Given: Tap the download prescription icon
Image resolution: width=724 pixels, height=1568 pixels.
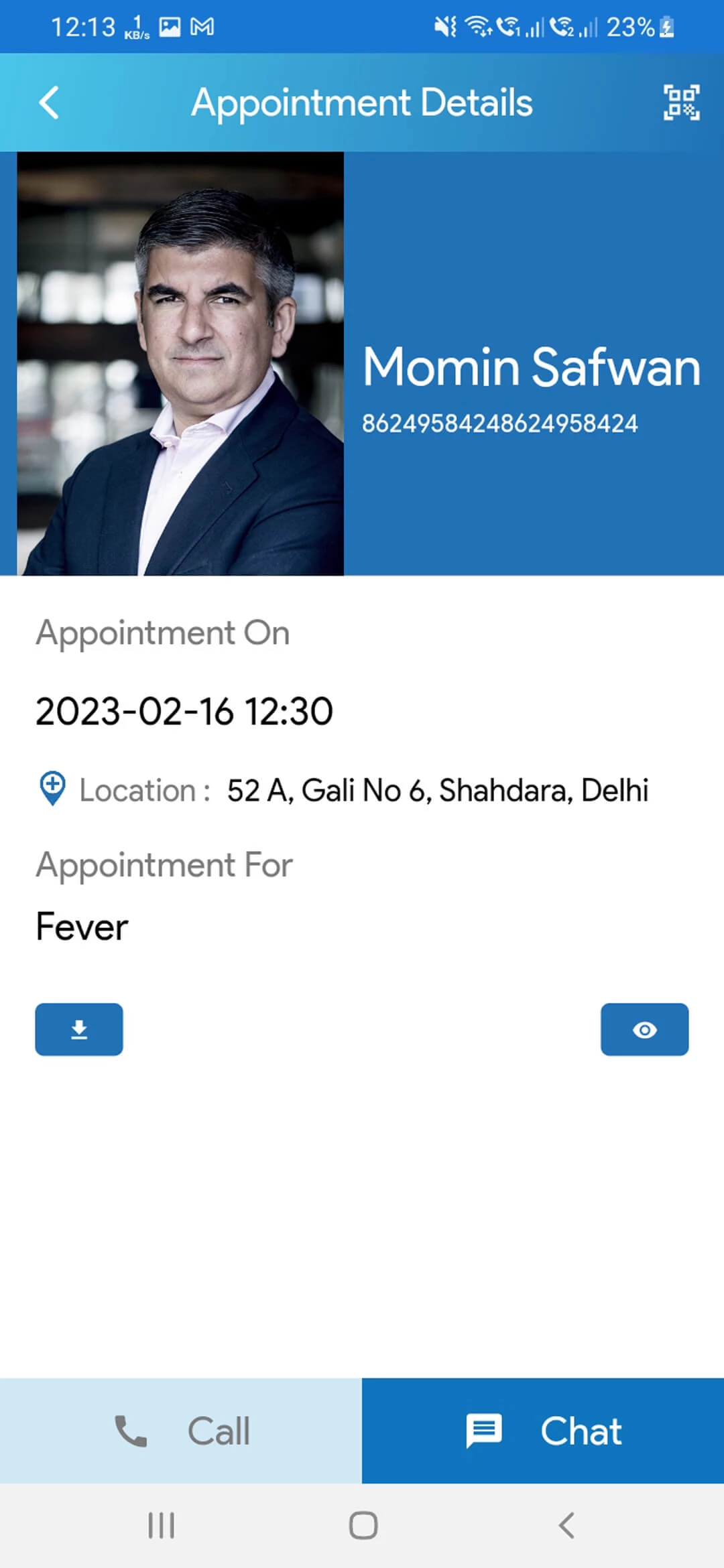Looking at the screenshot, I should coord(78,1029).
